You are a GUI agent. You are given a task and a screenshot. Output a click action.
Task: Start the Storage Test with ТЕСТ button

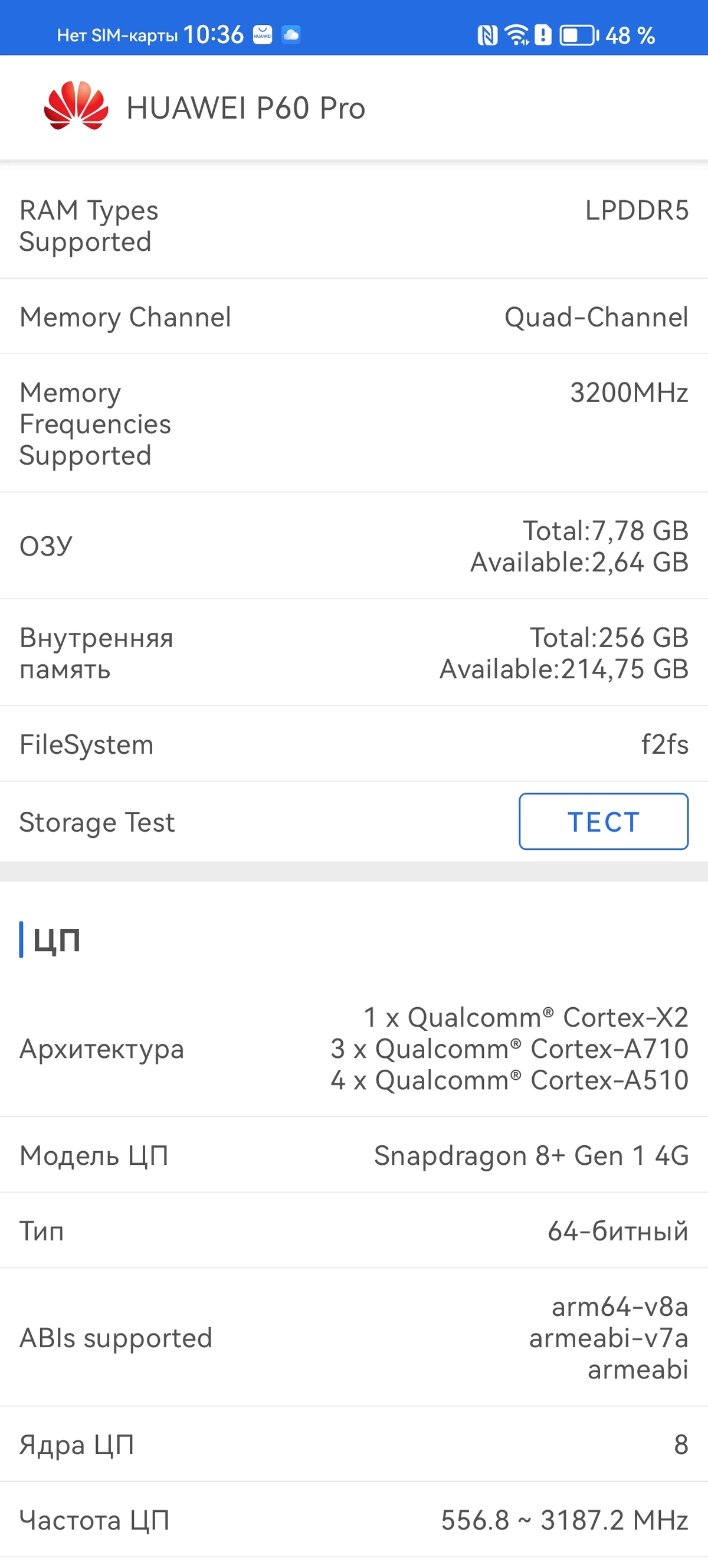pyautogui.click(x=604, y=821)
